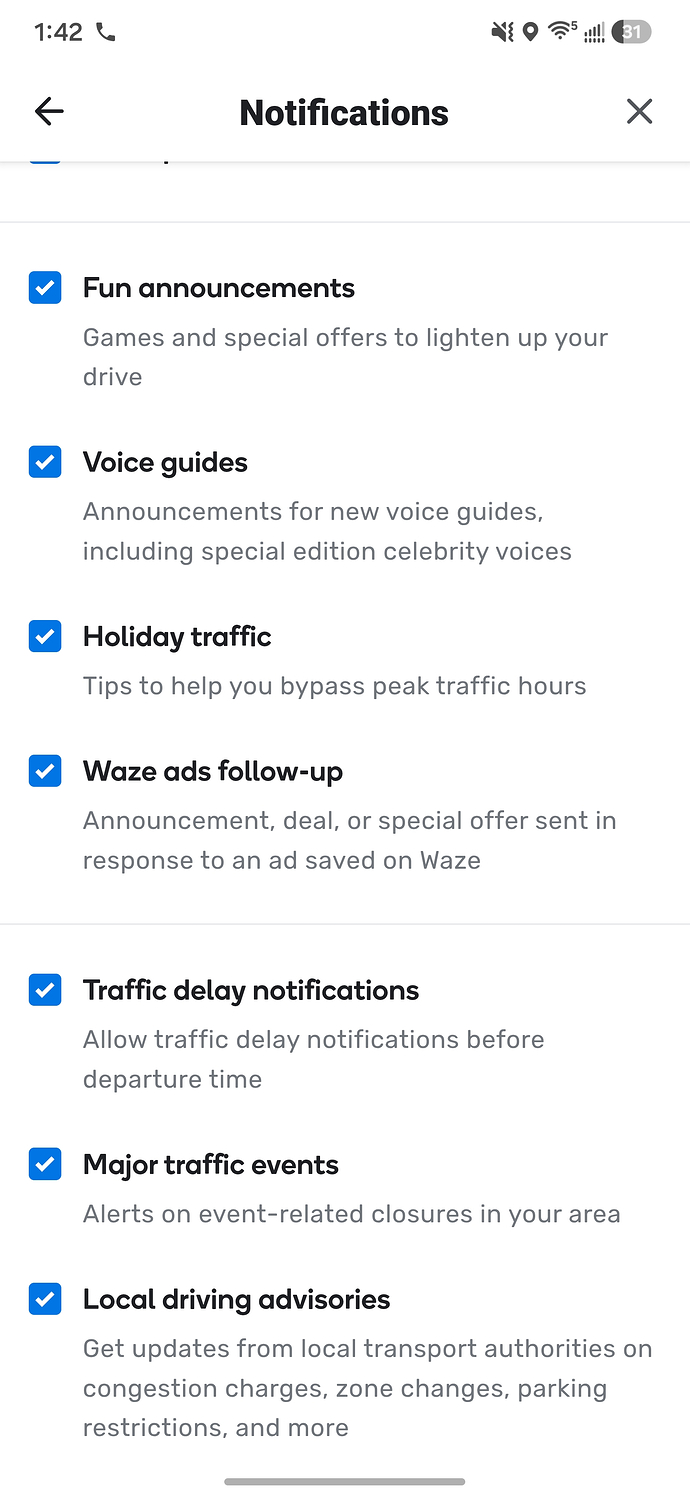Disable Voice guides notifications

[x=45, y=462]
